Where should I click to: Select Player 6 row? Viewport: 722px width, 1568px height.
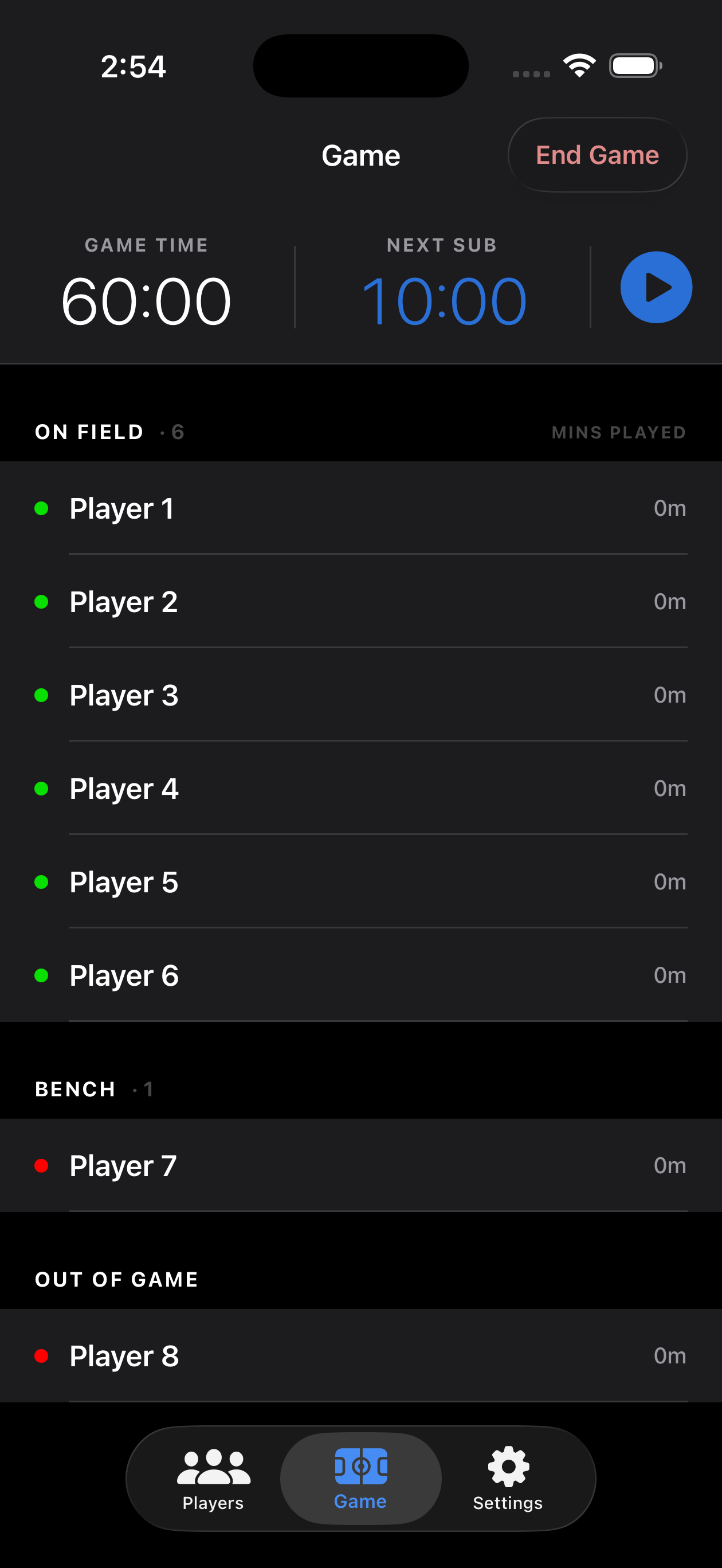click(x=361, y=975)
